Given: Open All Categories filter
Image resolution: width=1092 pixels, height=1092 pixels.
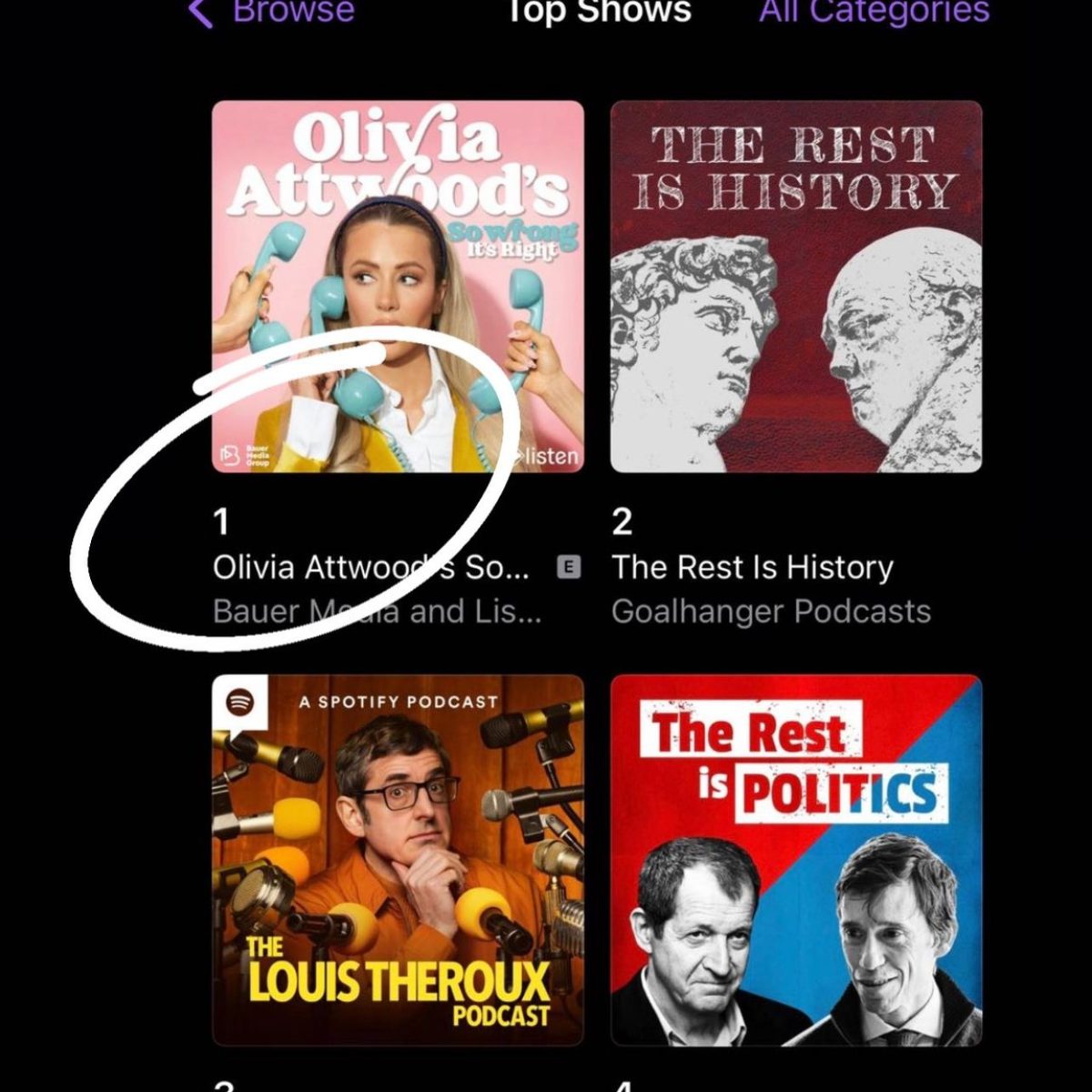Looking at the screenshot, I should pos(874,13).
